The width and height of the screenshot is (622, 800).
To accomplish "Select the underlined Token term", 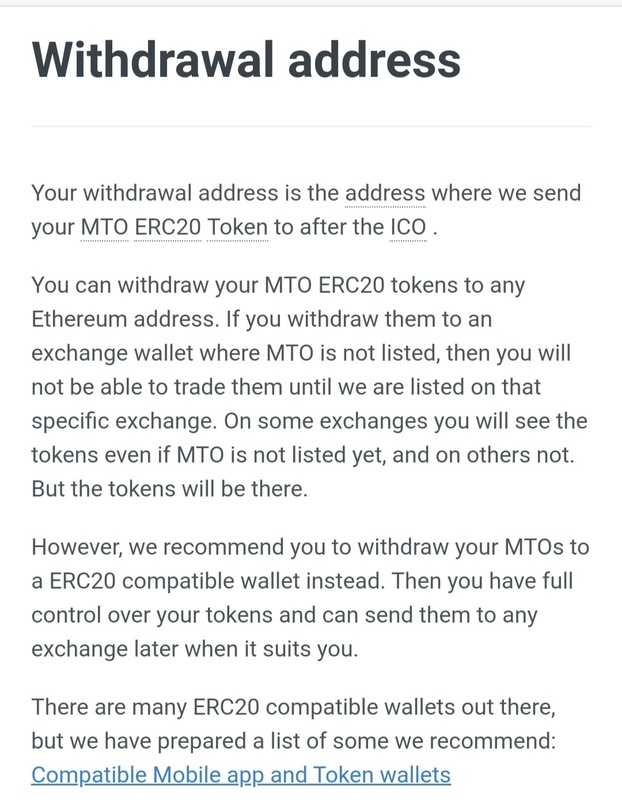I will (239, 227).
